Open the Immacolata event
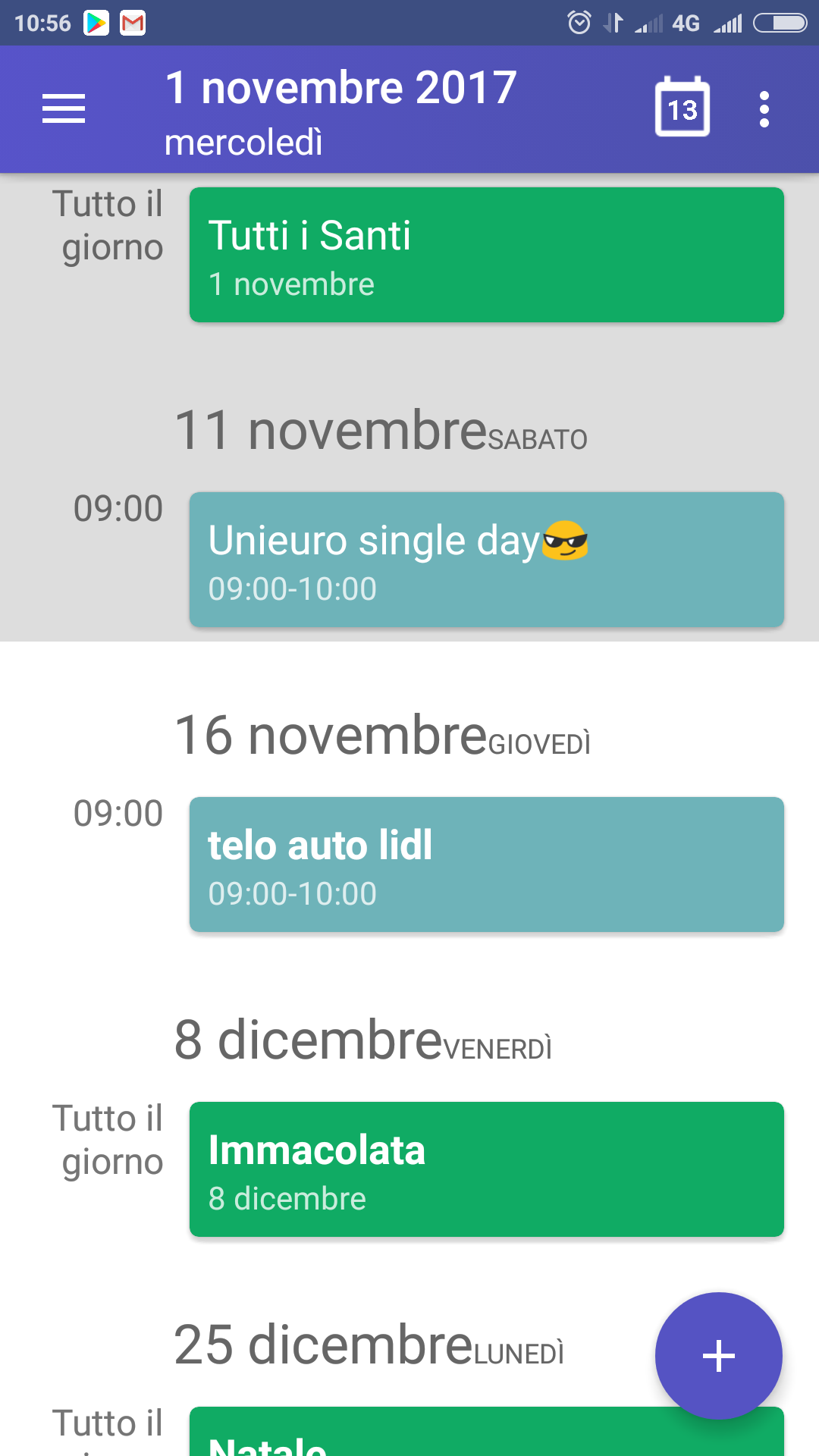This screenshot has width=819, height=1456. [x=487, y=1169]
